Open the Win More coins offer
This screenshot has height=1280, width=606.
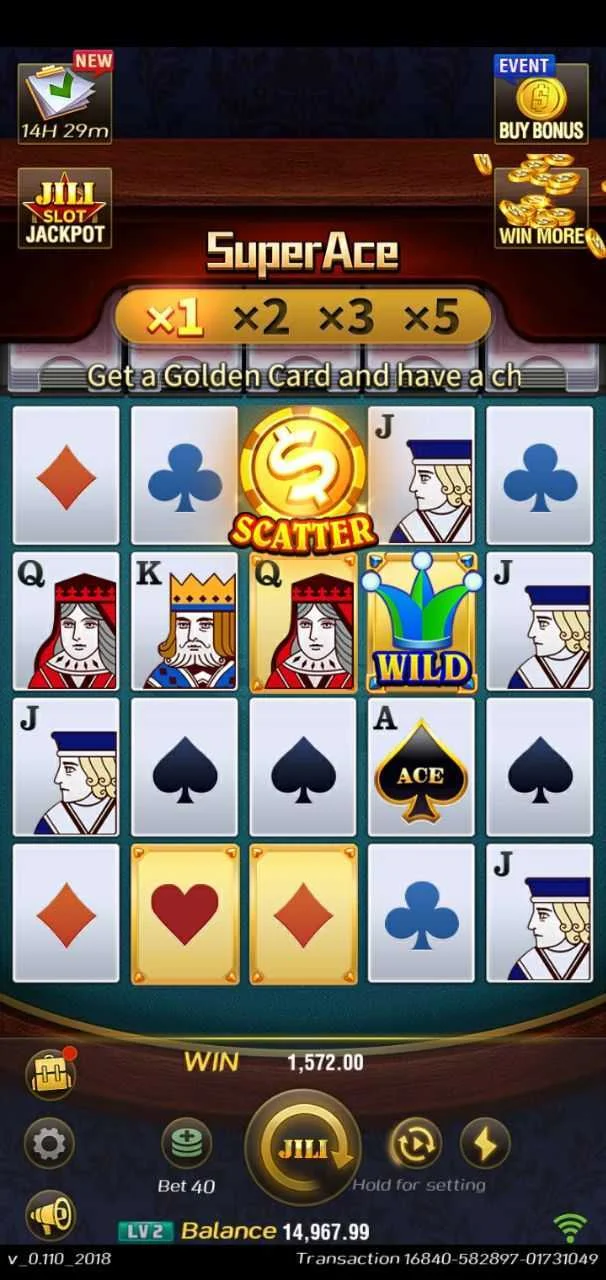click(541, 206)
